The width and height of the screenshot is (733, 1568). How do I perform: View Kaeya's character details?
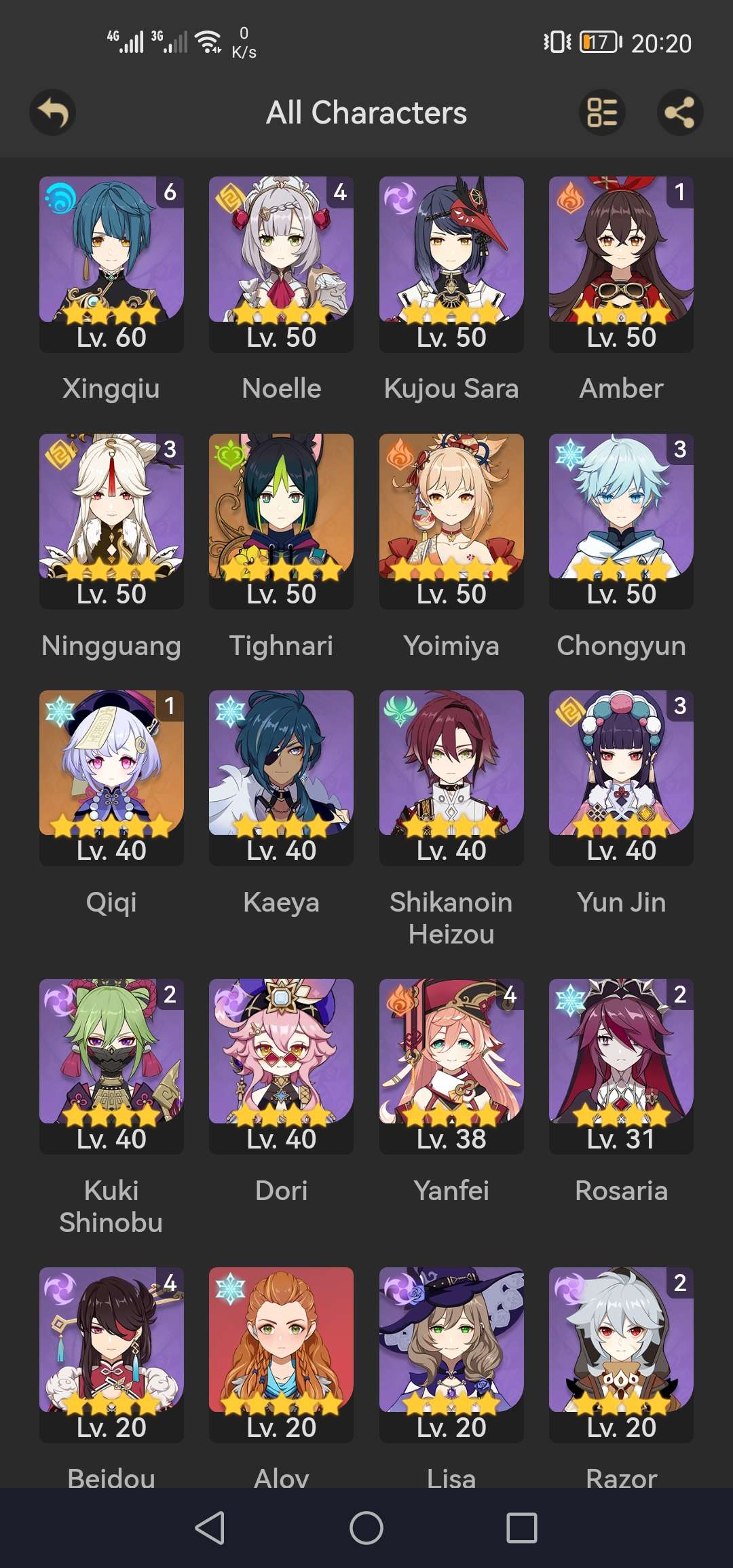pos(281,777)
